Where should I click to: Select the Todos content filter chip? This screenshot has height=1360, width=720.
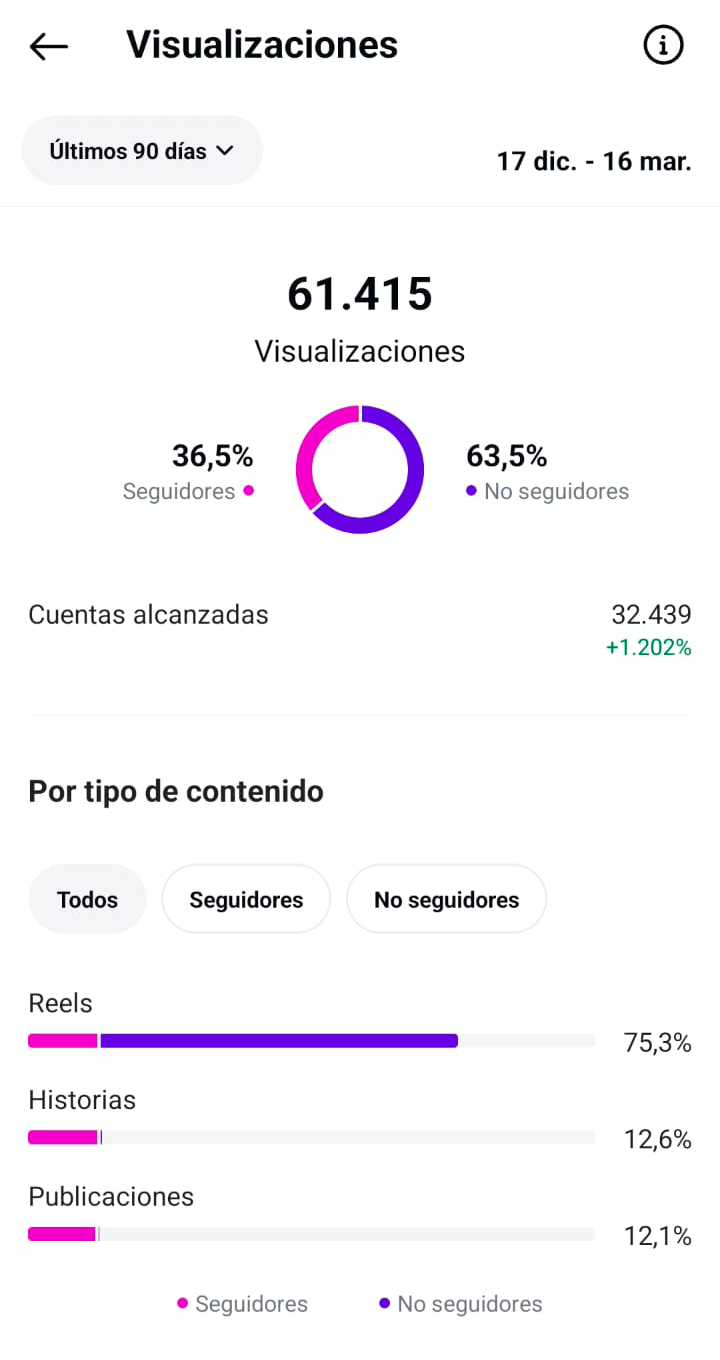point(88,899)
